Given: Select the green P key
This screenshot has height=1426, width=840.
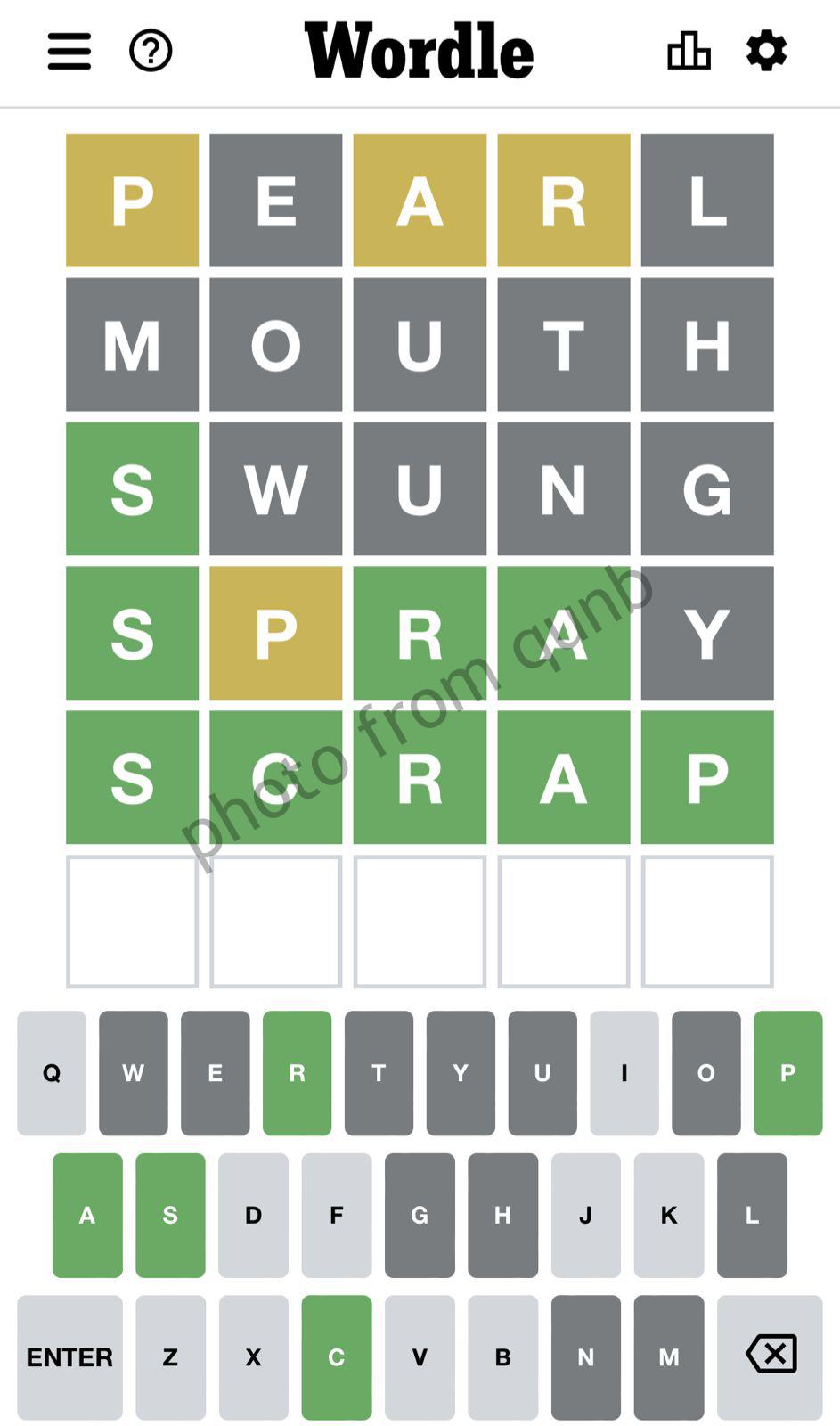Looking at the screenshot, I should [x=787, y=1072].
